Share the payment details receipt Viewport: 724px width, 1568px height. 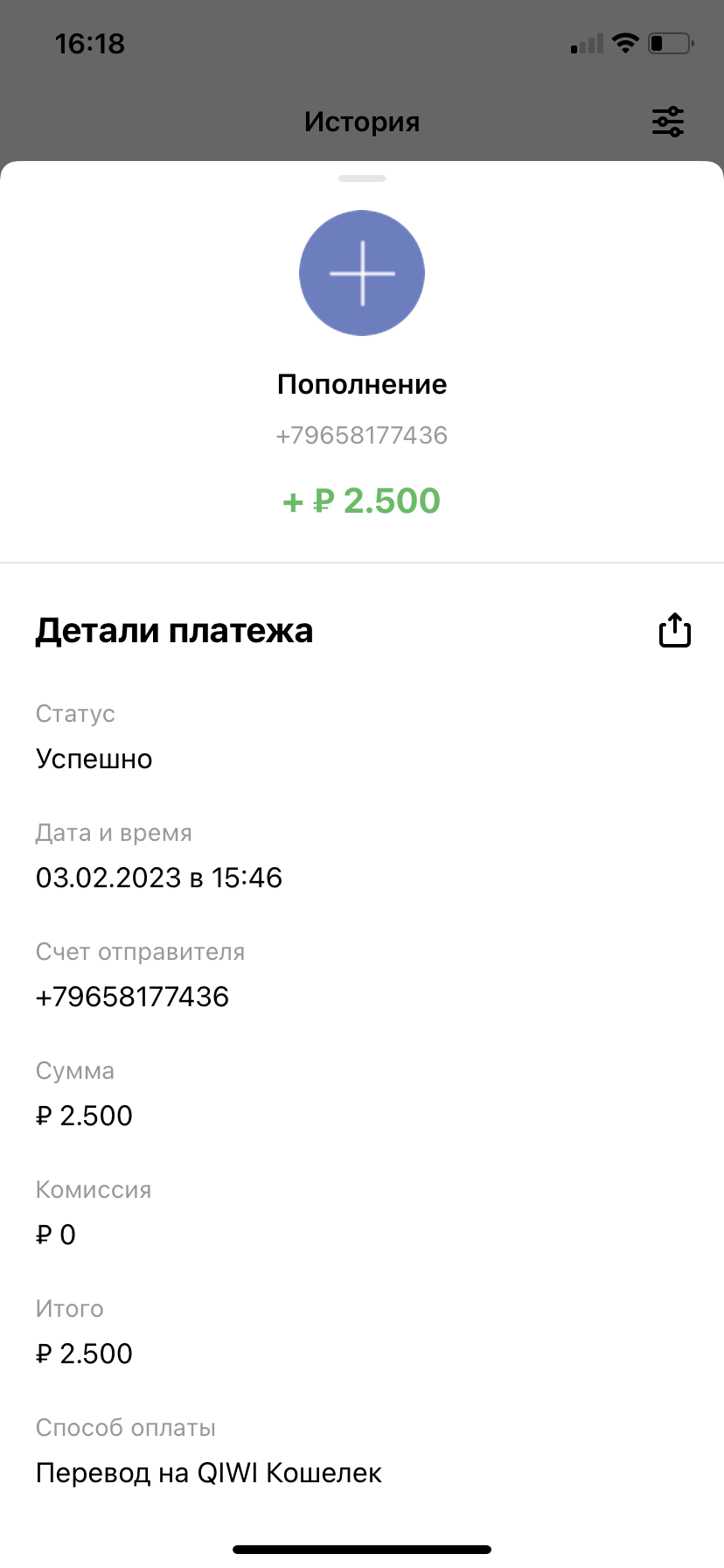[x=674, y=630]
